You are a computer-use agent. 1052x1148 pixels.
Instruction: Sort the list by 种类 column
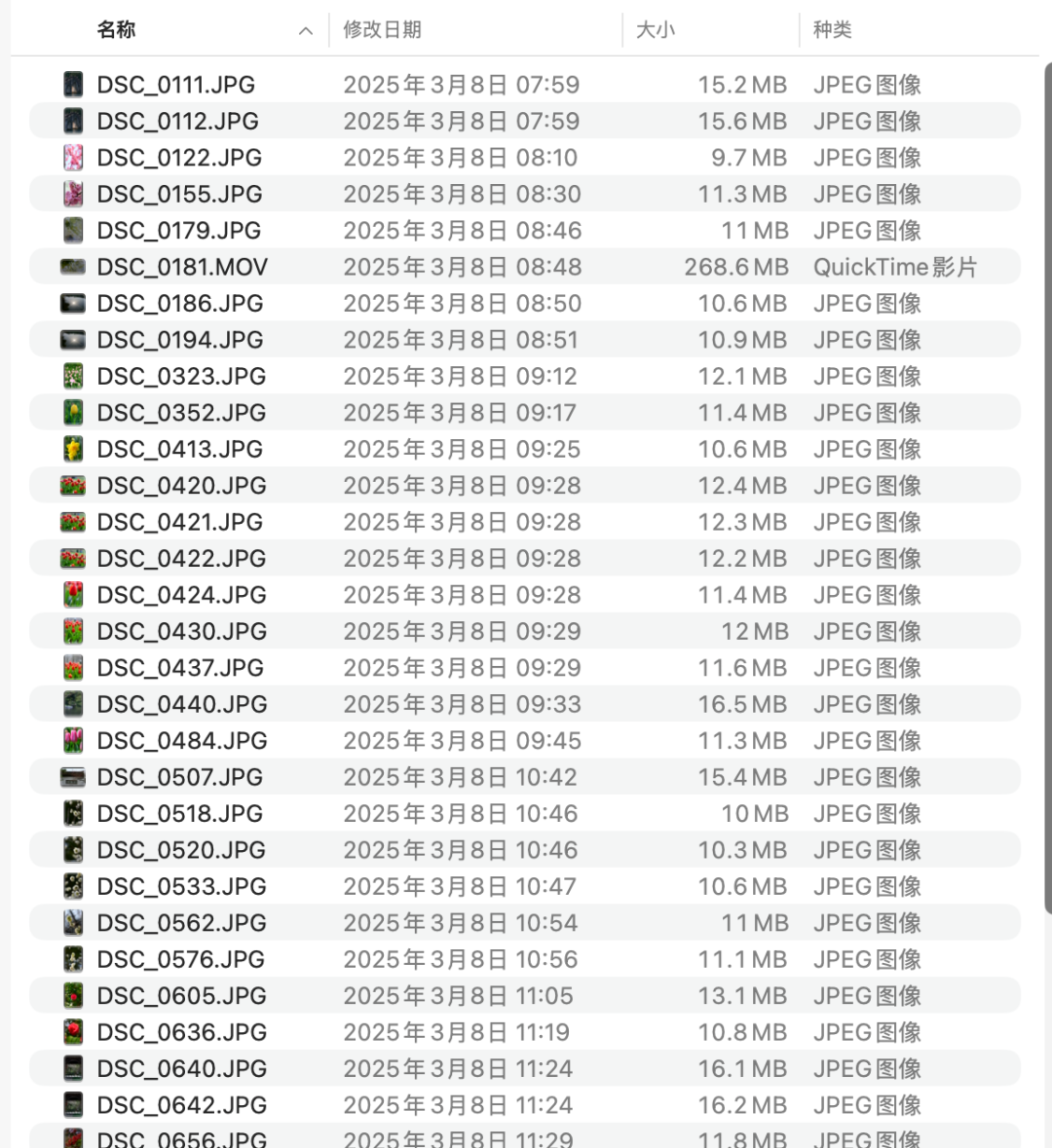(832, 30)
